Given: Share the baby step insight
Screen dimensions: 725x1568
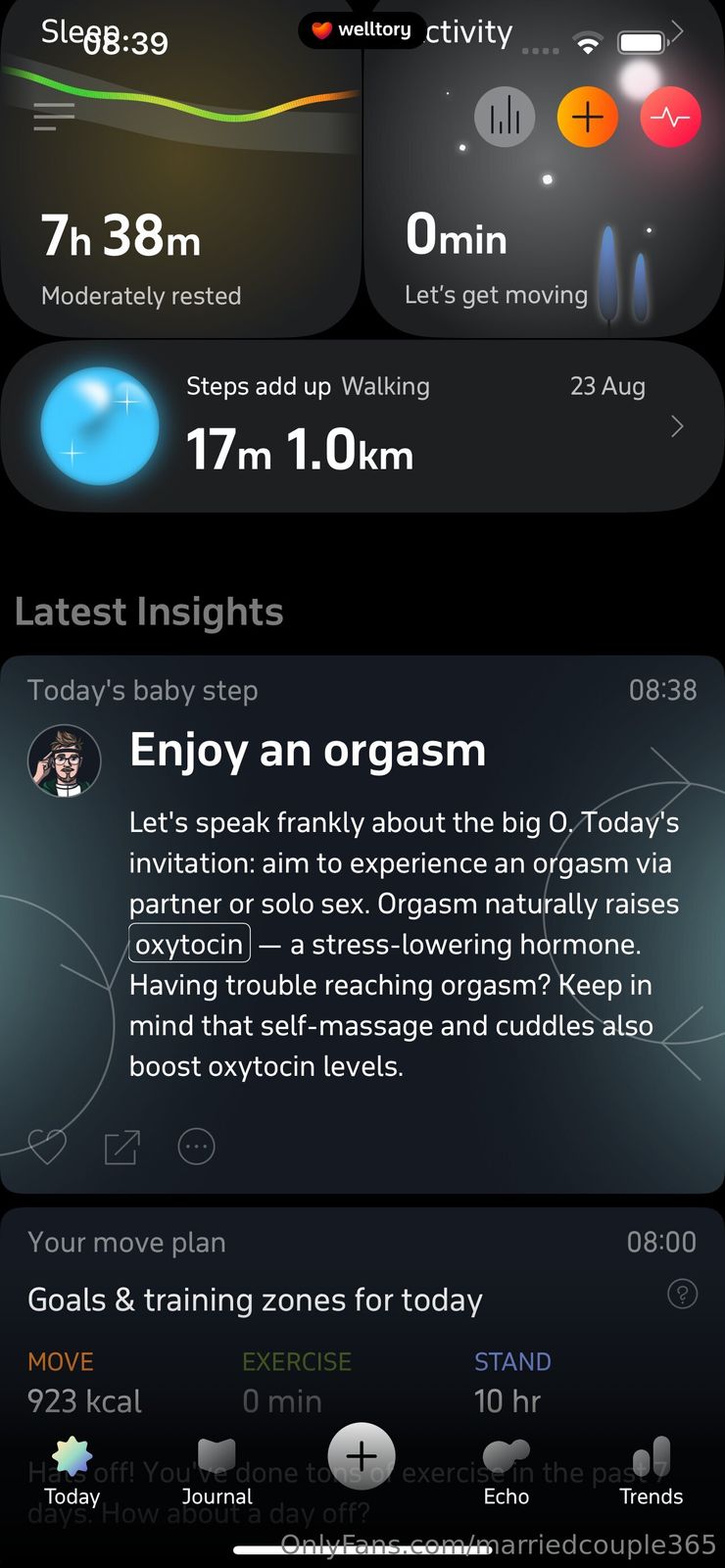Looking at the screenshot, I should (122, 1147).
